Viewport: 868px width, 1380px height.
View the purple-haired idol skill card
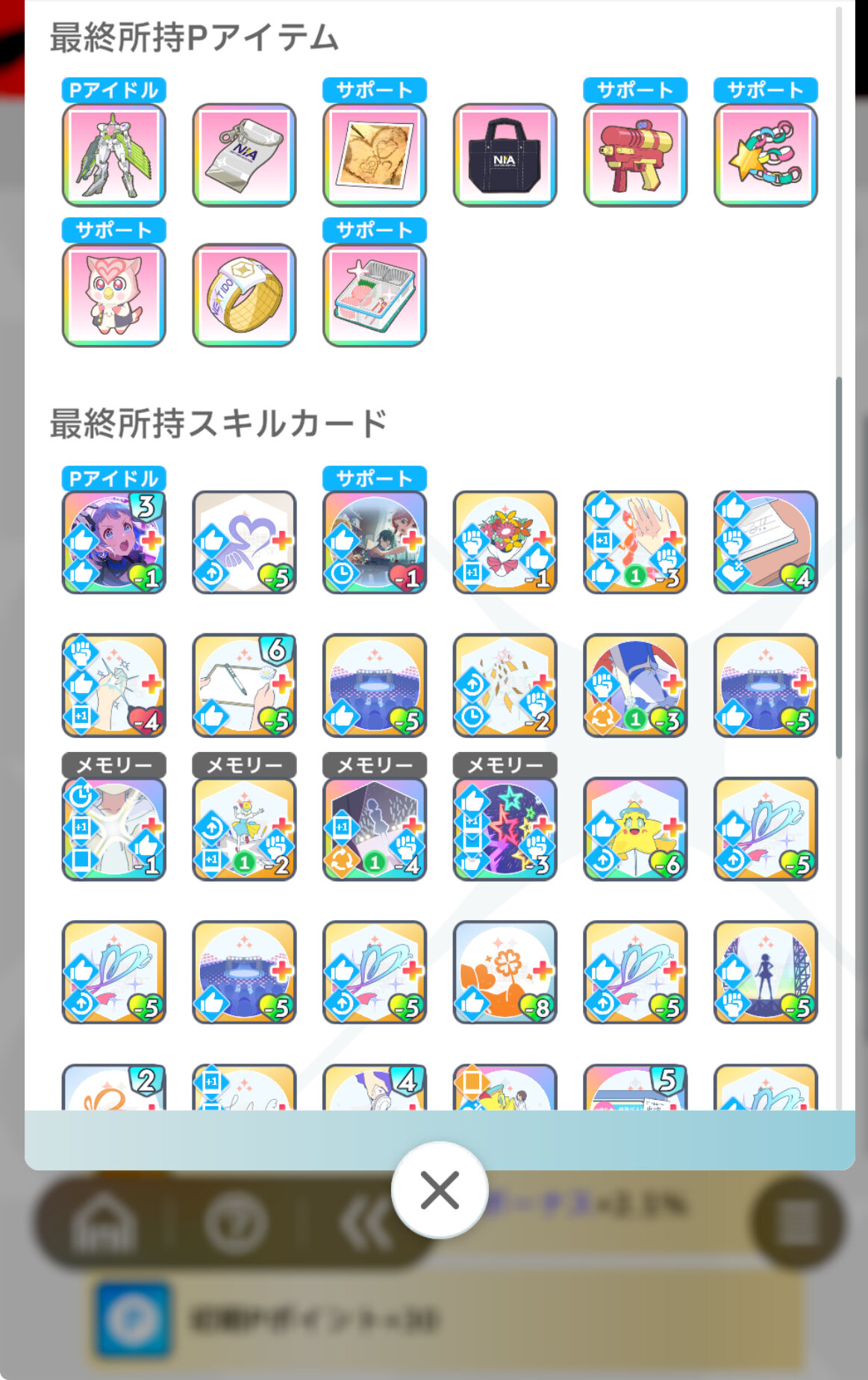113,542
